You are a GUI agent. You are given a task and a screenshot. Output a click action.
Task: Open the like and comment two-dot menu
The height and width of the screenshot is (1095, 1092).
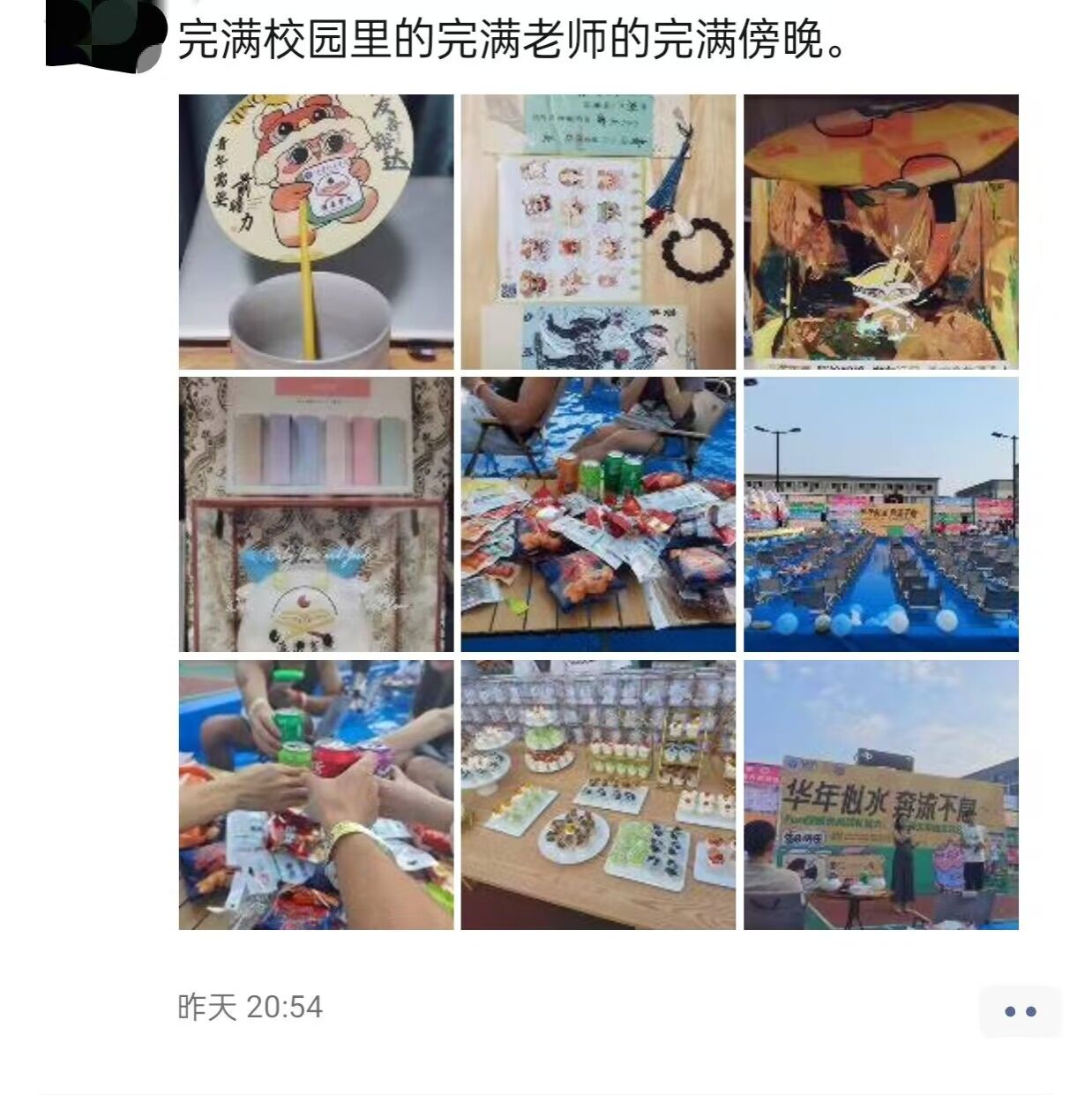click(x=1020, y=1011)
